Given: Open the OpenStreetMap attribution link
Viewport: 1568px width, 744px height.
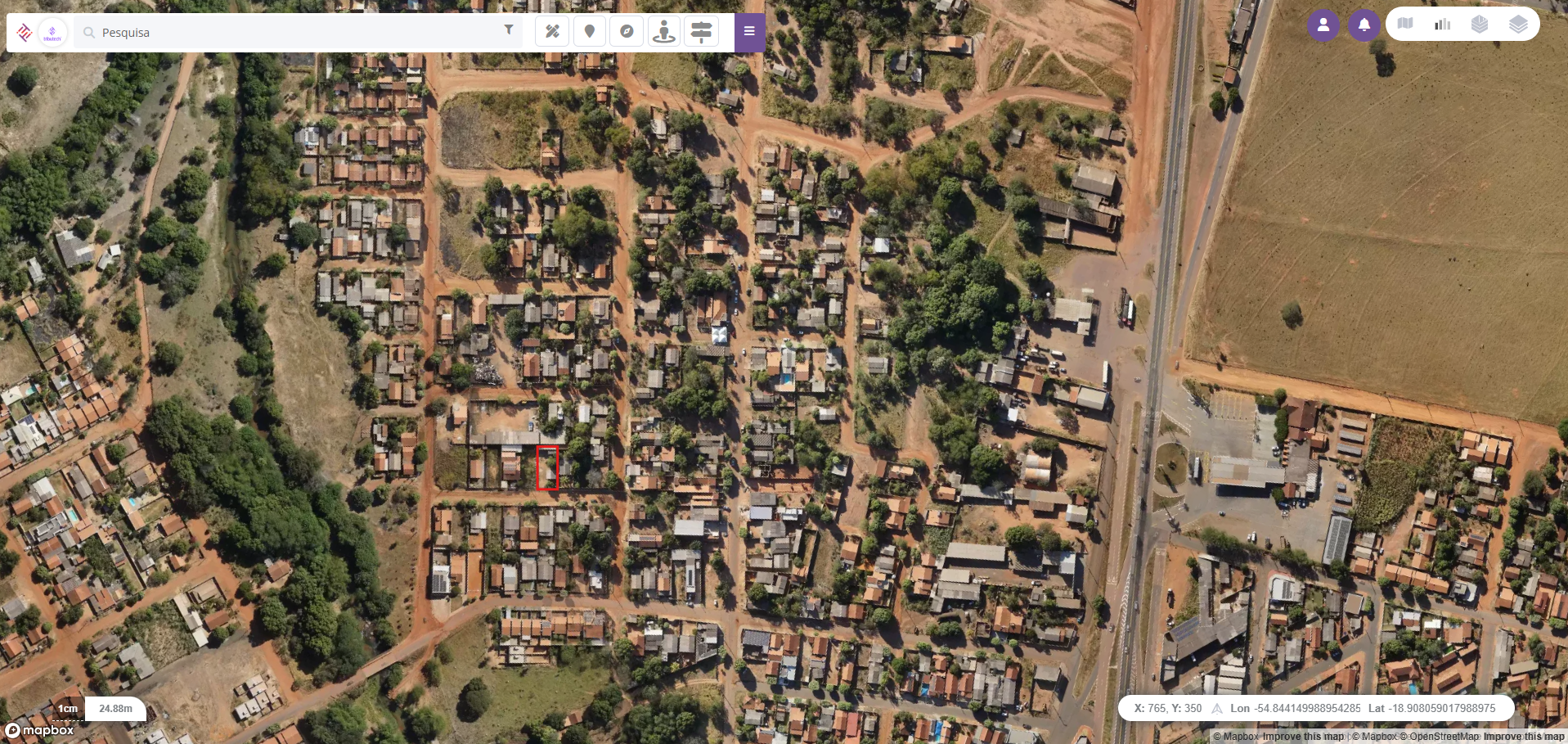Looking at the screenshot, I should click(x=1444, y=737).
